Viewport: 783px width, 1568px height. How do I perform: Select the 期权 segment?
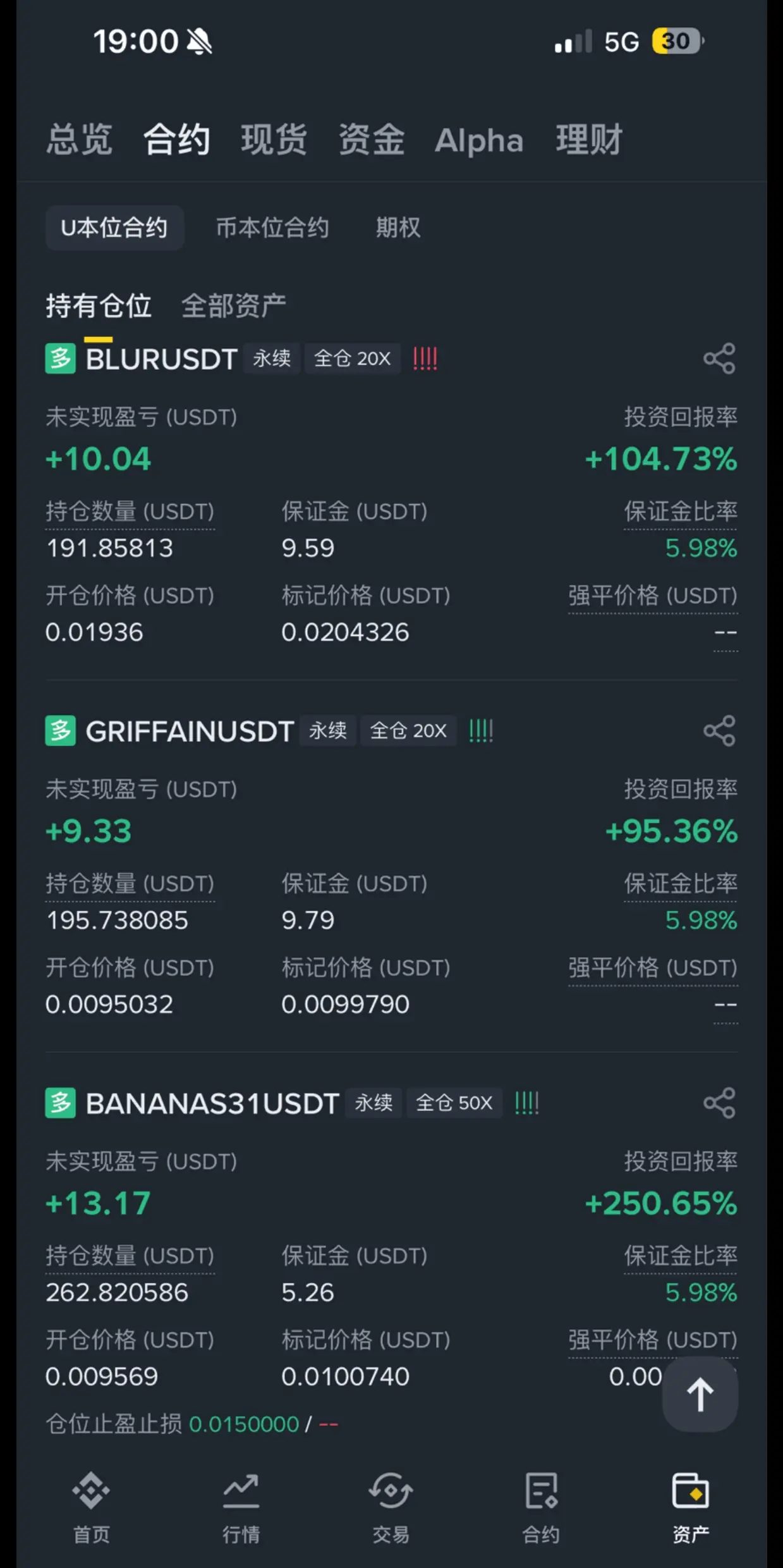[398, 228]
